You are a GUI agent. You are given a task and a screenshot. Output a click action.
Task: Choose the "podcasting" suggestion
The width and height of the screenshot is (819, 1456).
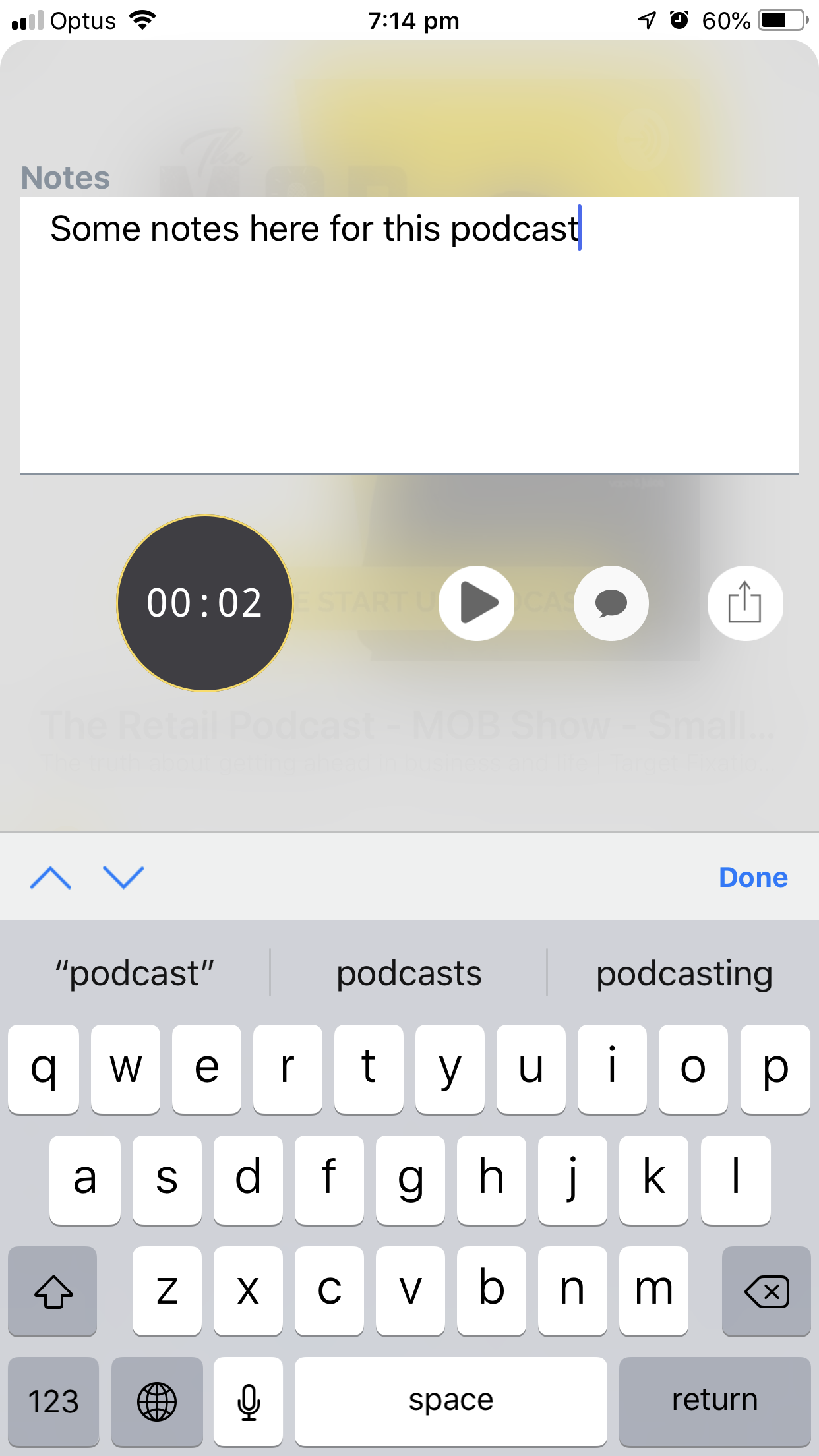[x=684, y=973]
